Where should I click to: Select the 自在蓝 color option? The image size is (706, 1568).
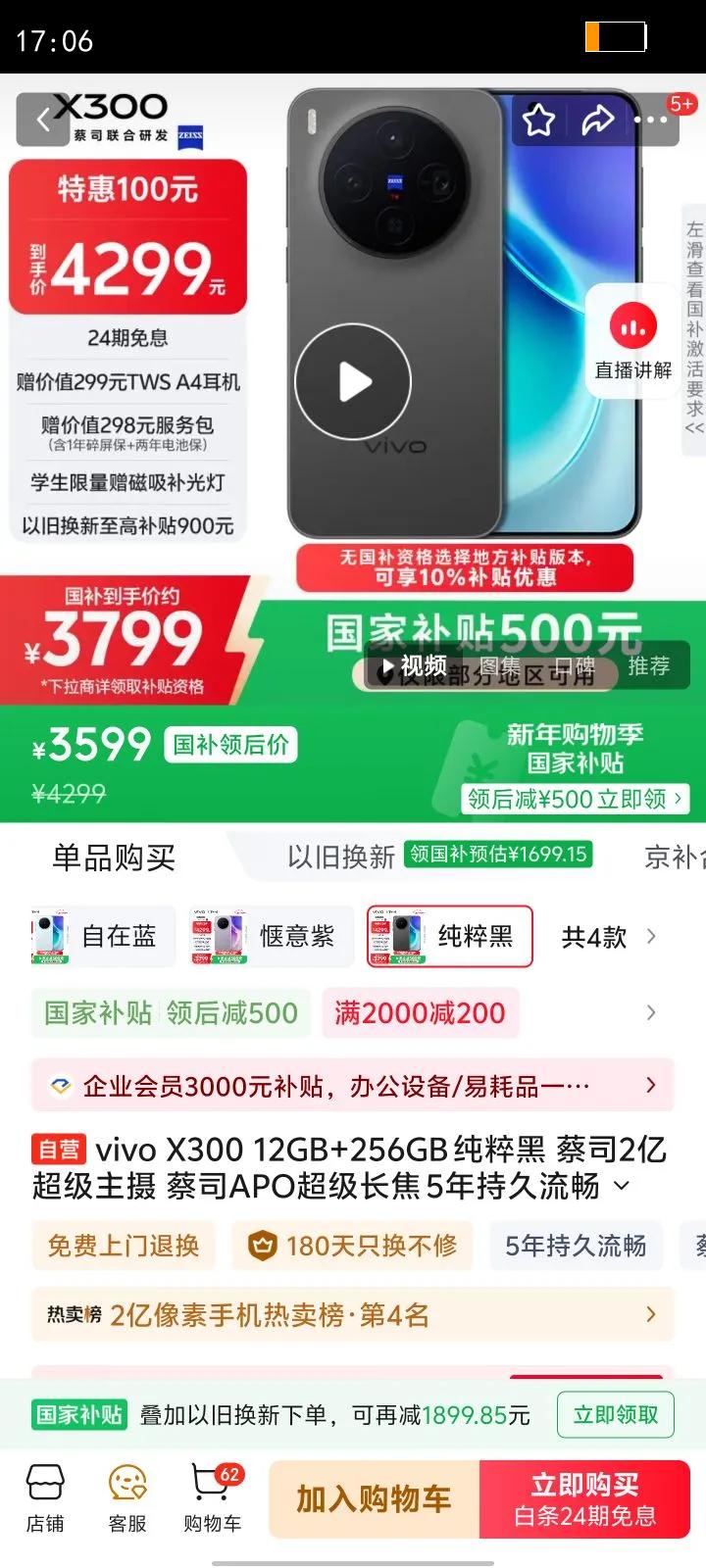coord(101,936)
